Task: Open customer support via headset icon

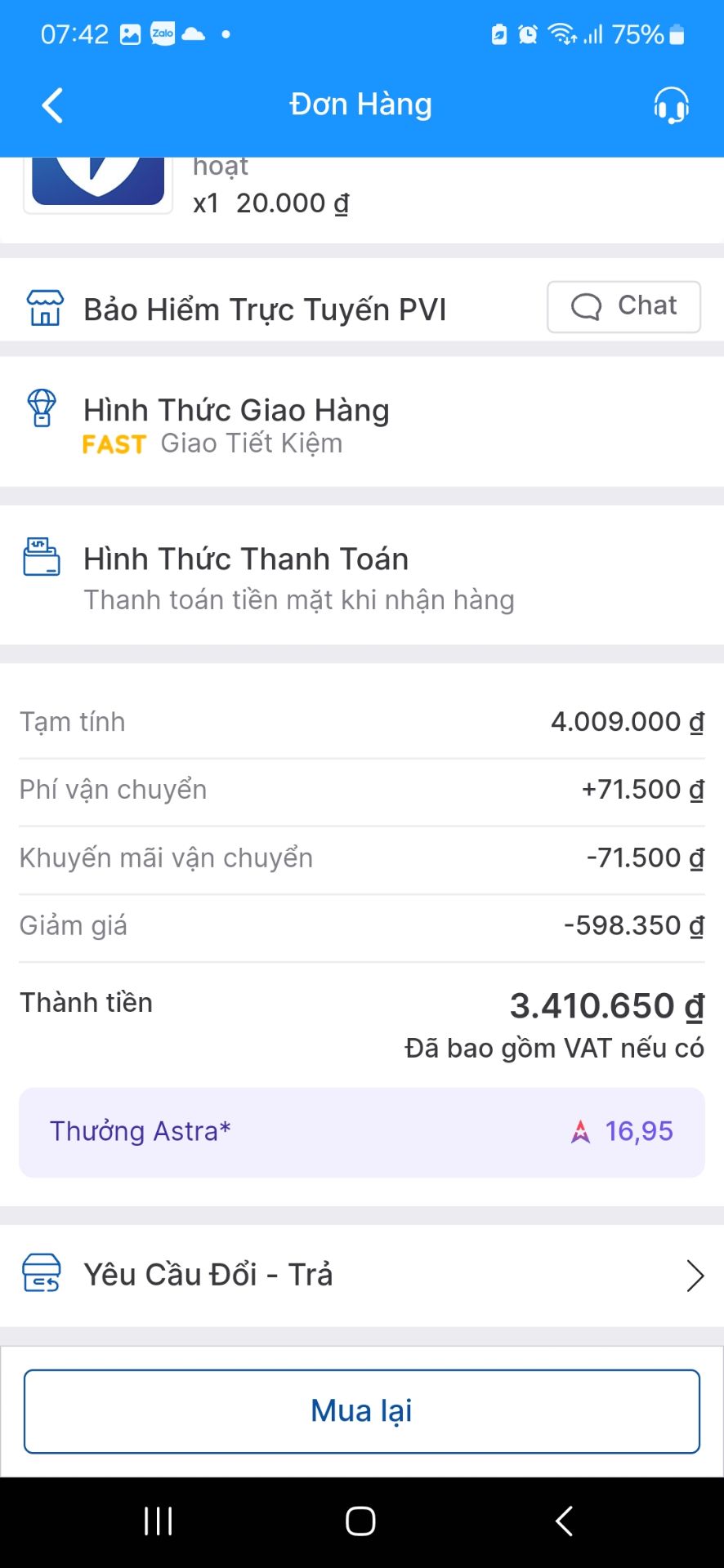Action: tap(670, 105)
